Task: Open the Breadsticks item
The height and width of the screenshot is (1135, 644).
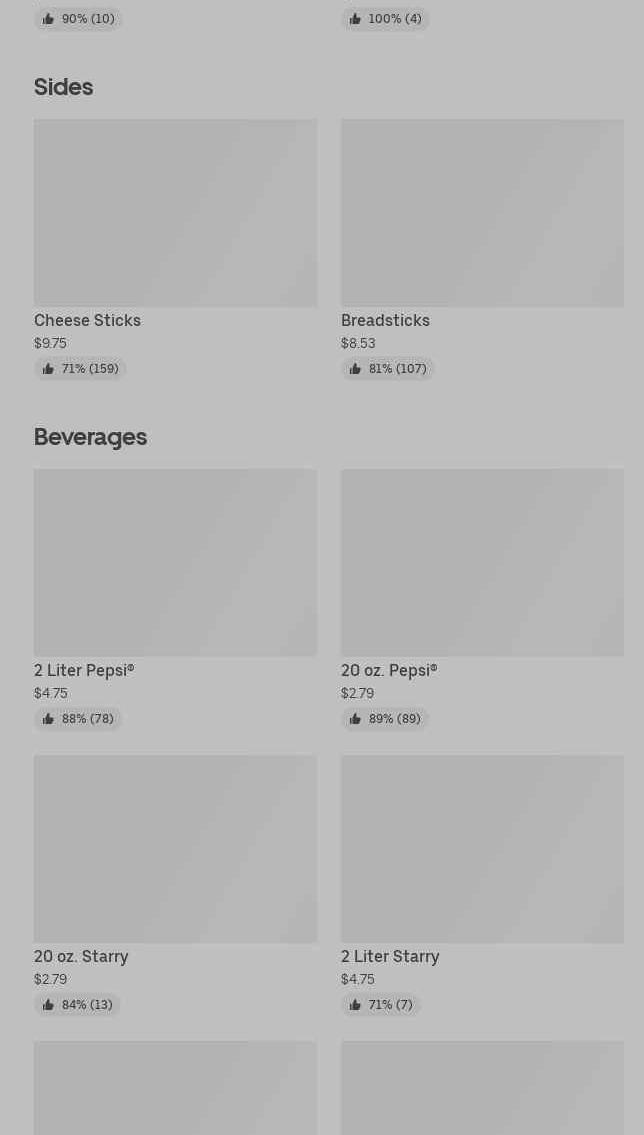Action: 482,249
